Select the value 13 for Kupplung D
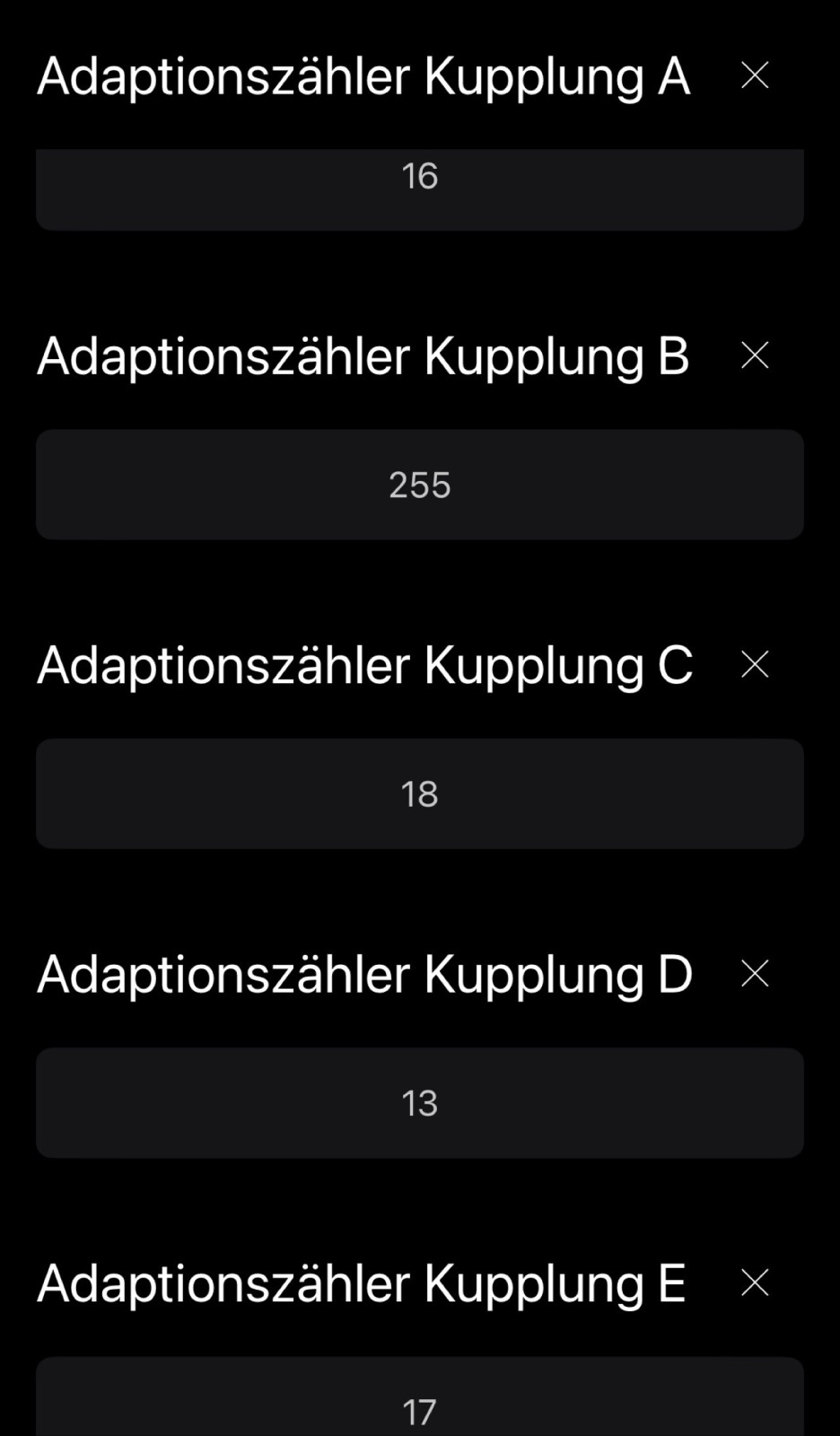The height and width of the screenshot is (1436, 840). [x=419, y=1102]
